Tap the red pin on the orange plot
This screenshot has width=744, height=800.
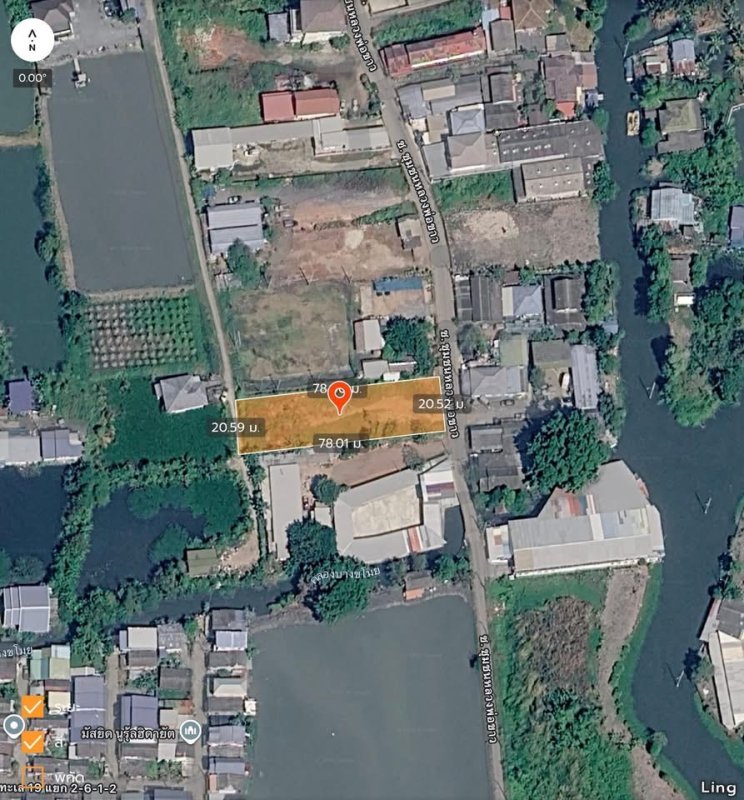pos(340,396)
